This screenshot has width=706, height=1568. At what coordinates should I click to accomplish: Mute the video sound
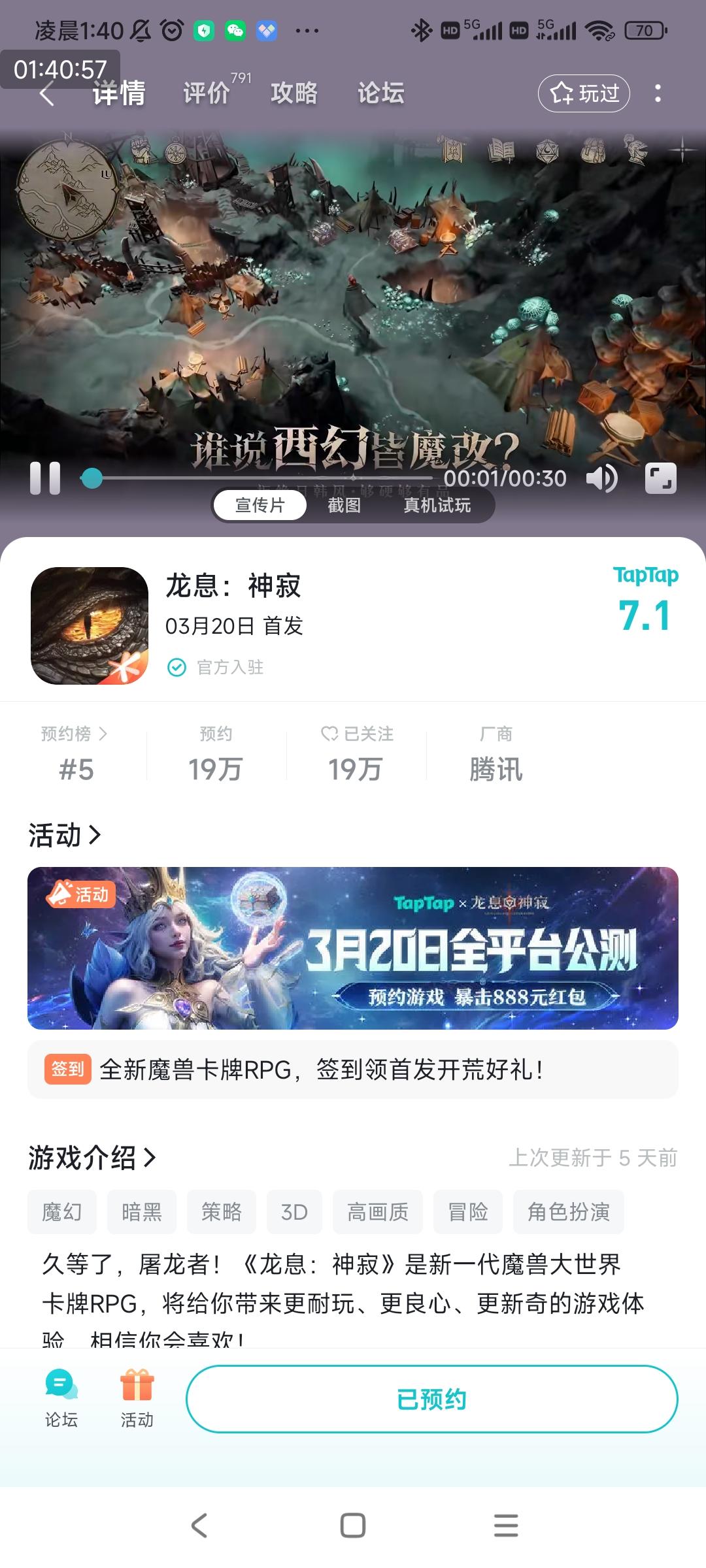tap(603, 479)
